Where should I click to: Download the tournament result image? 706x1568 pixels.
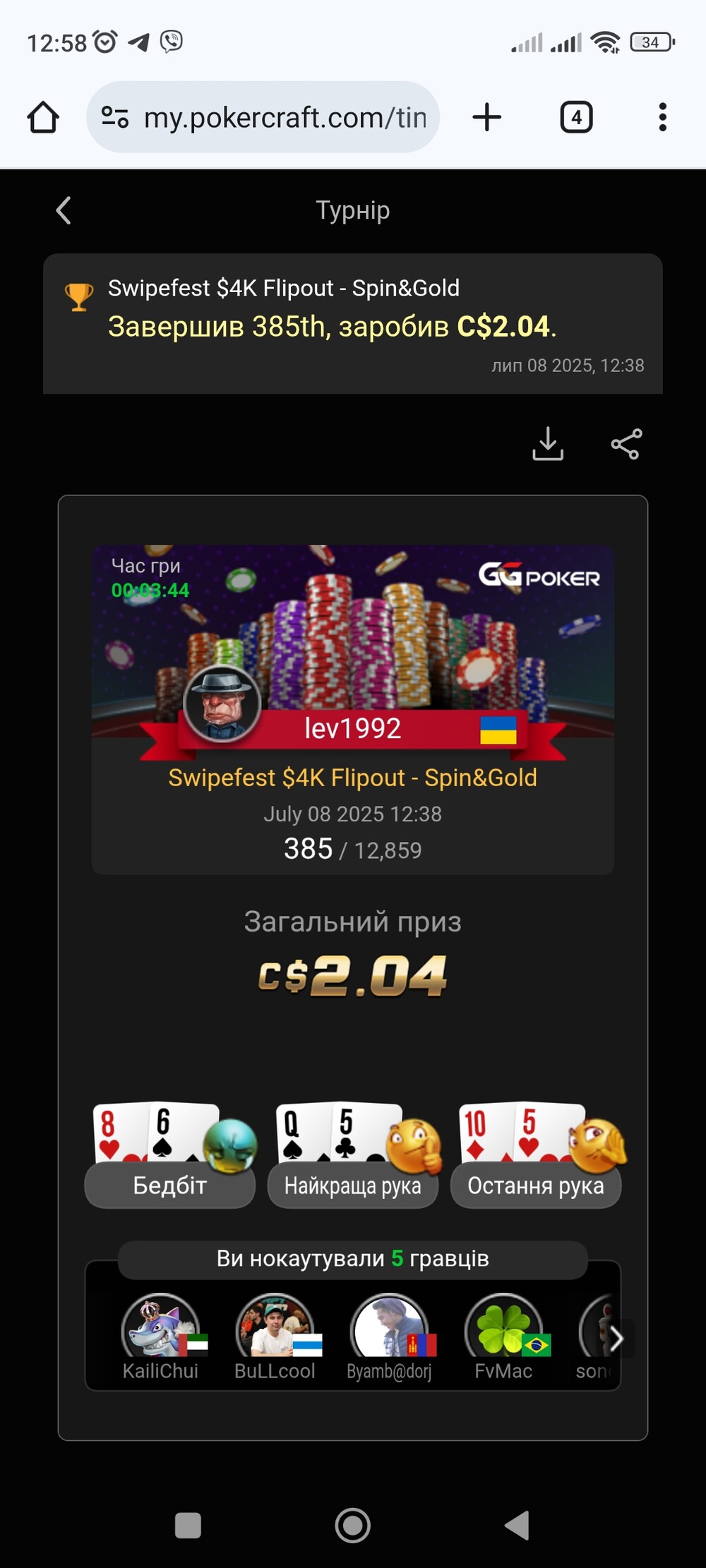click(548, 444)
